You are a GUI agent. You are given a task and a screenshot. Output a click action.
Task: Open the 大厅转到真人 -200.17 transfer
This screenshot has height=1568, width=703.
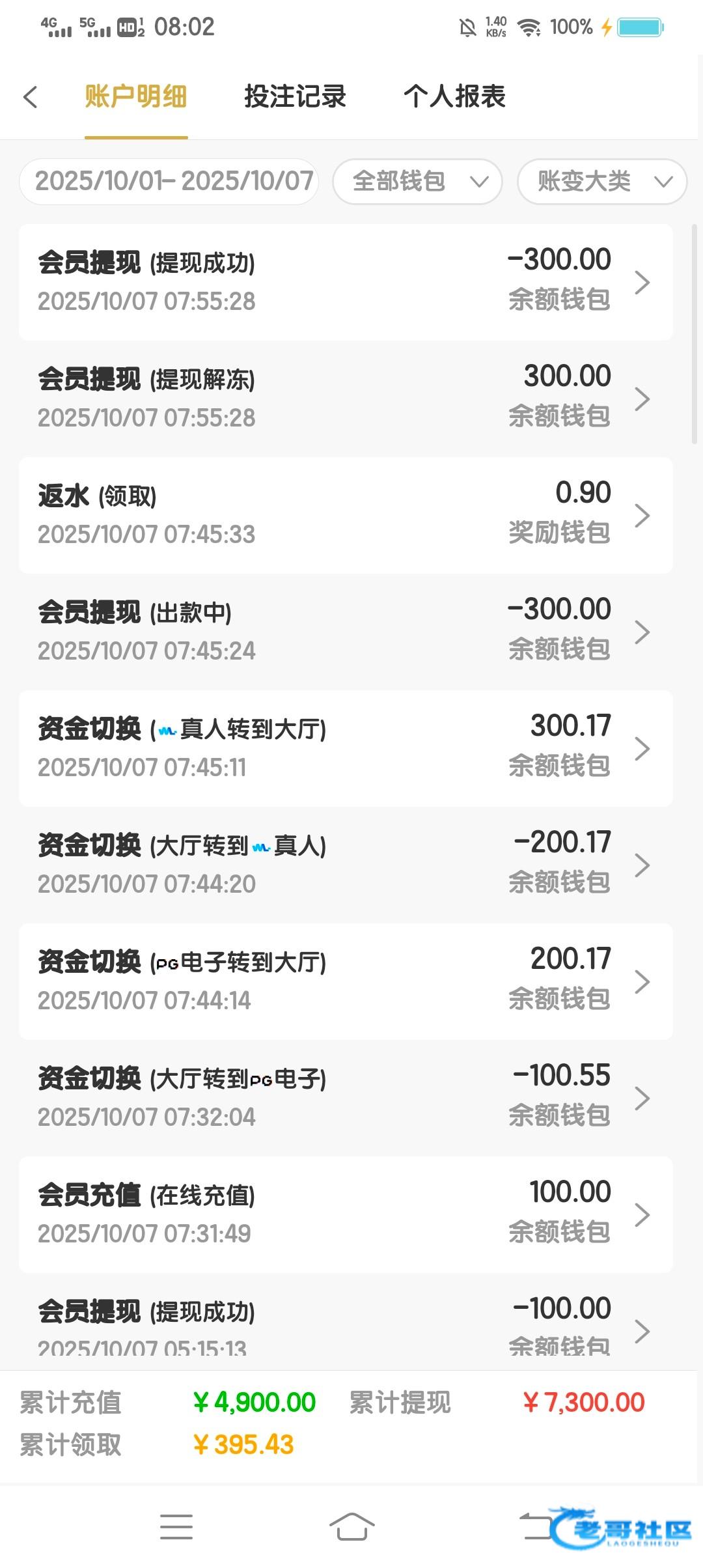pyautogui.click(x=346, y=865)
